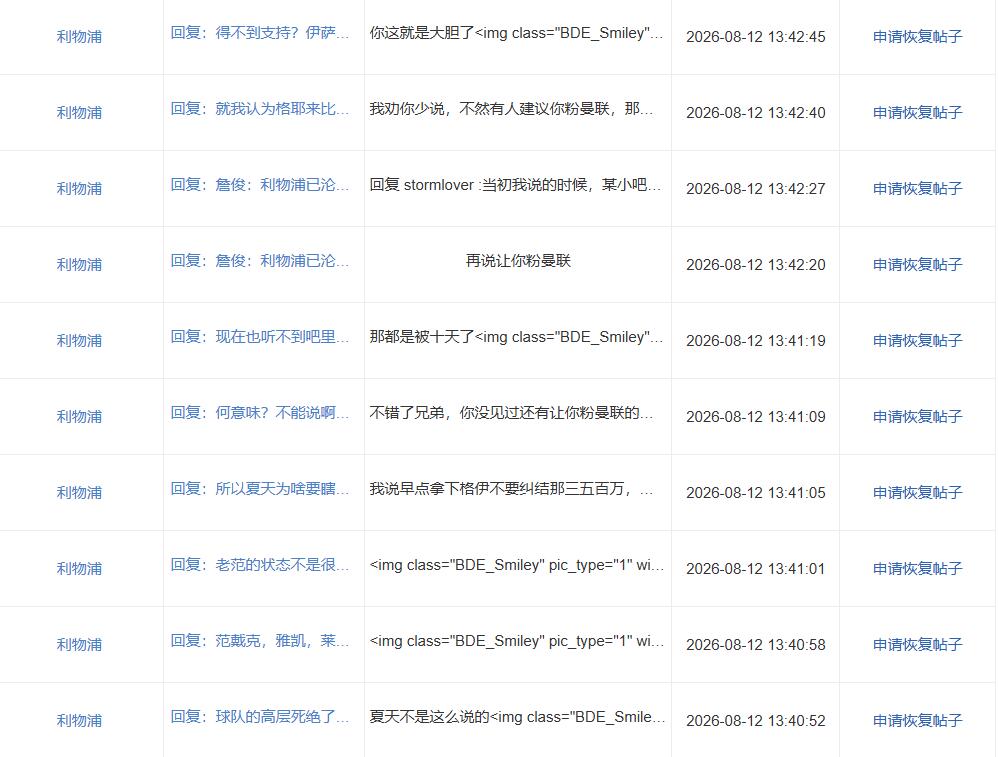Request restore for the 13:41:19 post
The height and width of the screenshot is (757, 999).
(x=917, y=341)
